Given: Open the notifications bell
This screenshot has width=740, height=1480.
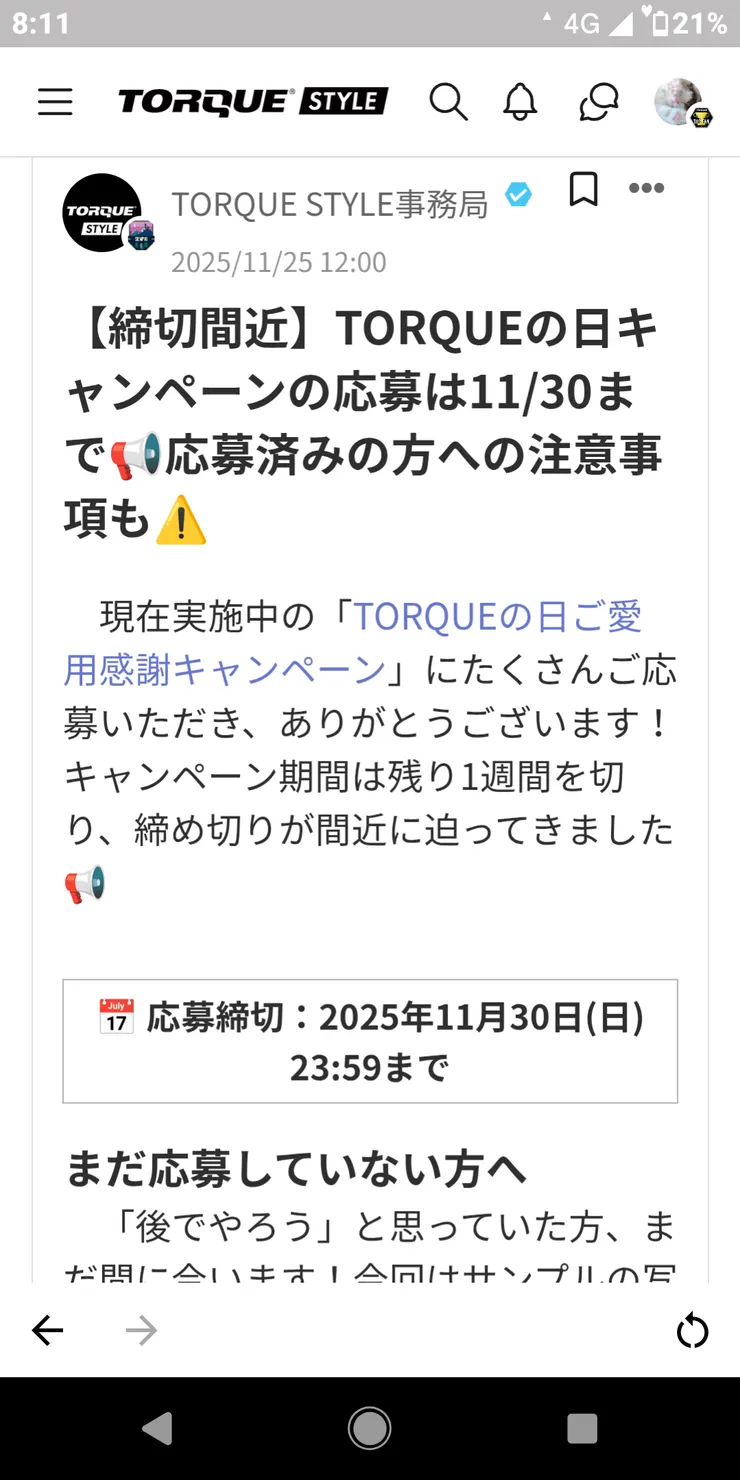Looking at the screenshot, I should point(521,102).
